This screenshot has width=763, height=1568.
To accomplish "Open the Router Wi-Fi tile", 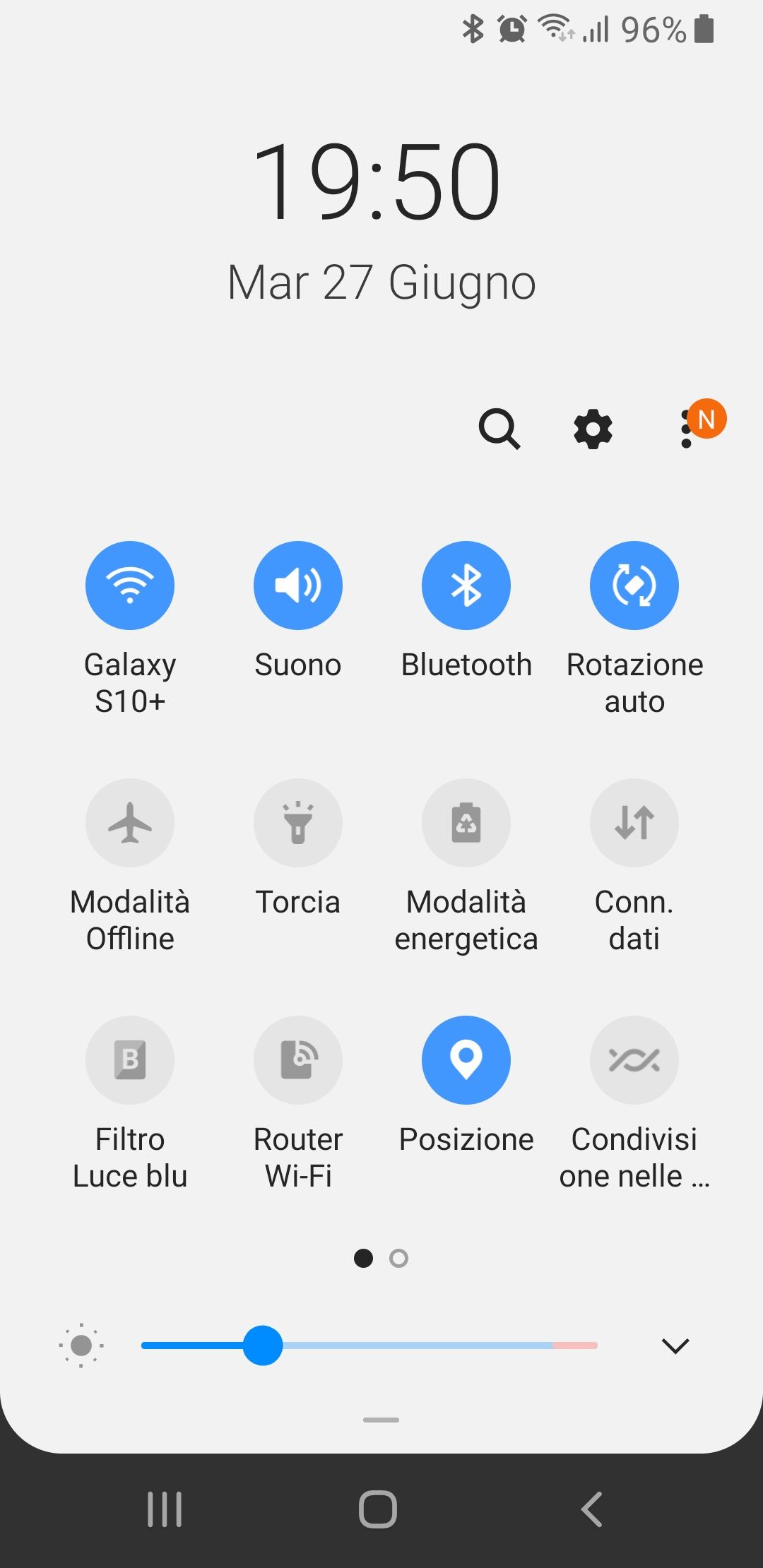I will (298, 1059).
